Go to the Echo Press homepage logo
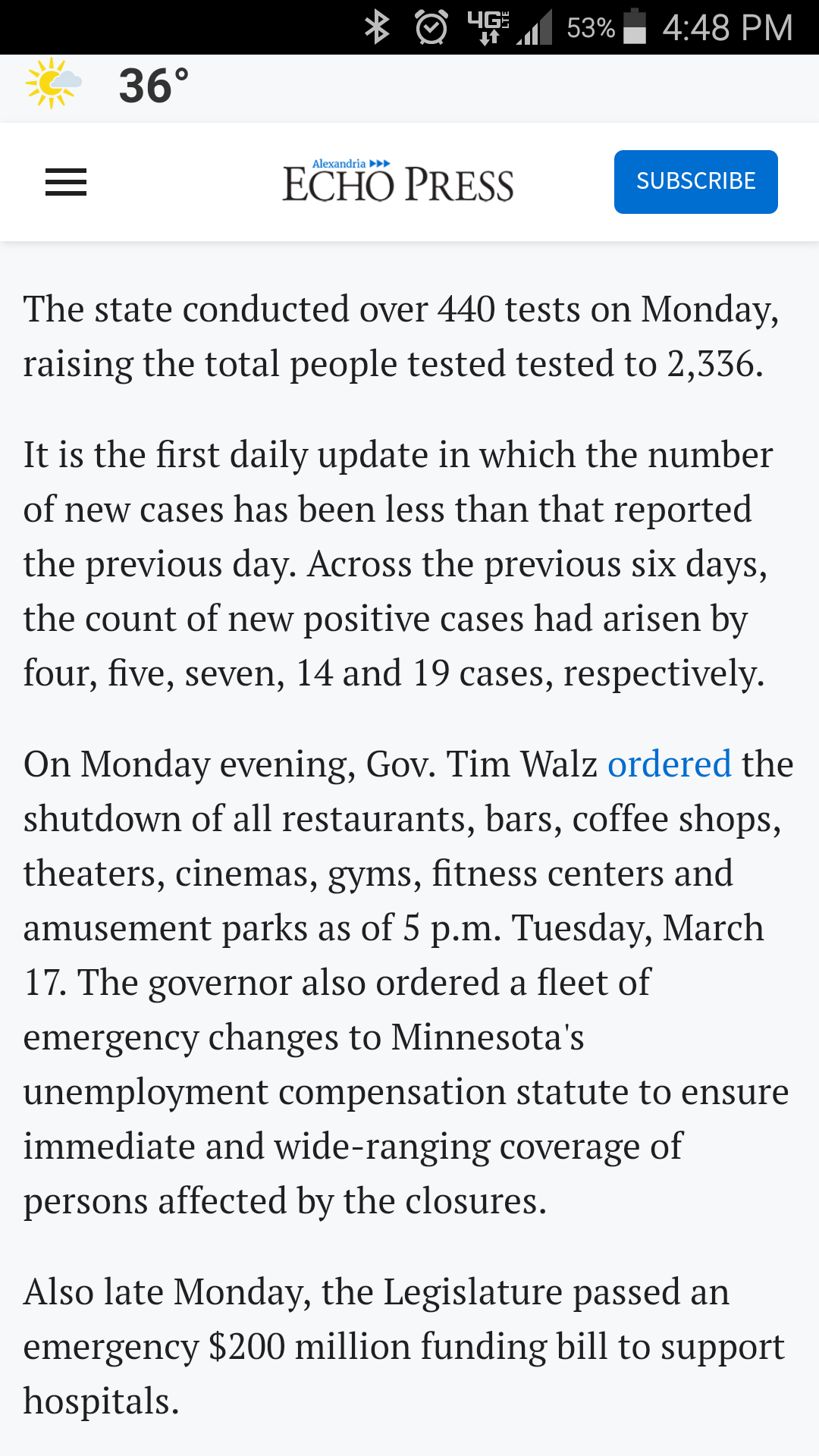Screen dimensions: 819x1456 tap(398, 181)
